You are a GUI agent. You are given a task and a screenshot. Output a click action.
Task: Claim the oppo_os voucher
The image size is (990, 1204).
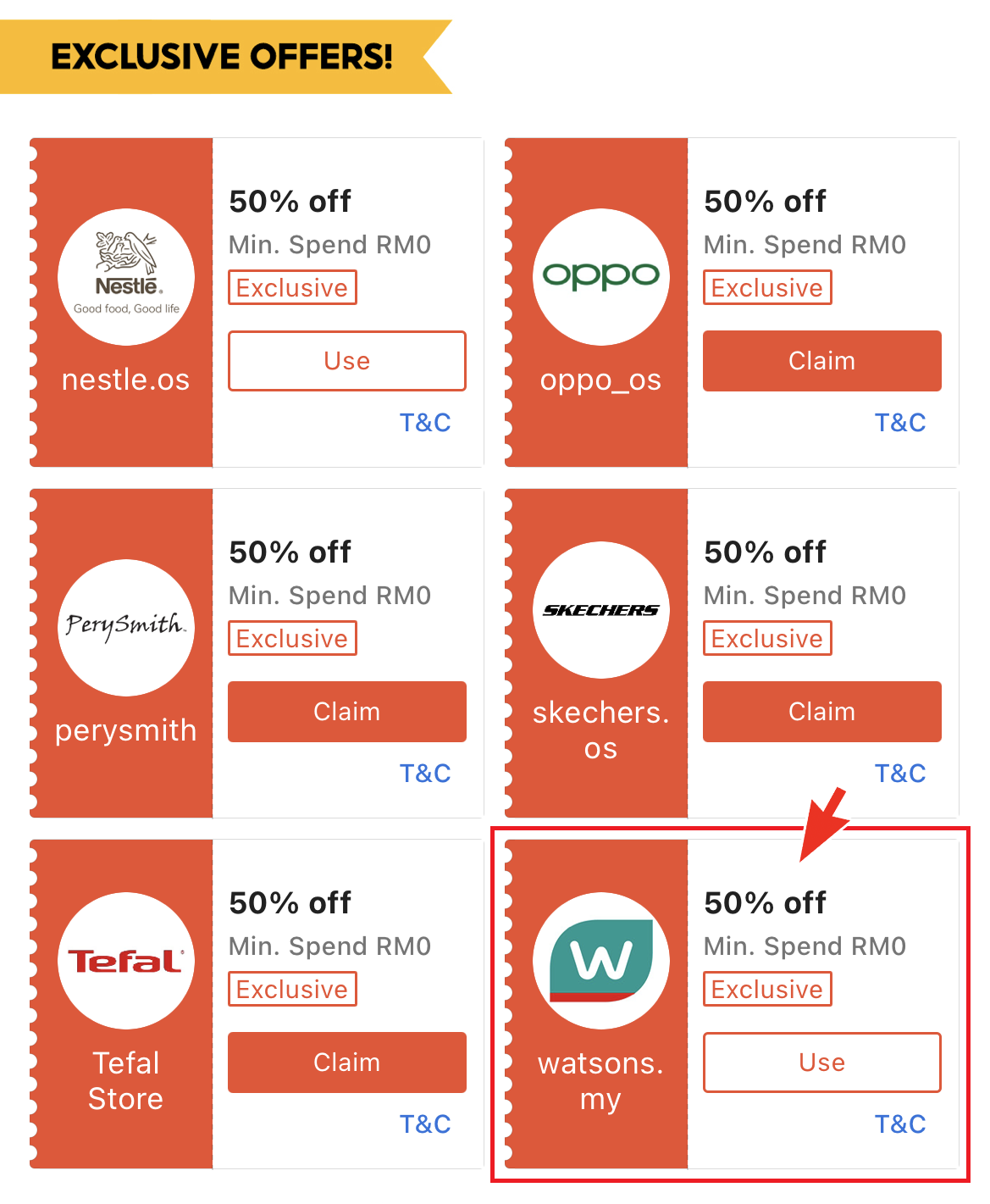point(821,361)
